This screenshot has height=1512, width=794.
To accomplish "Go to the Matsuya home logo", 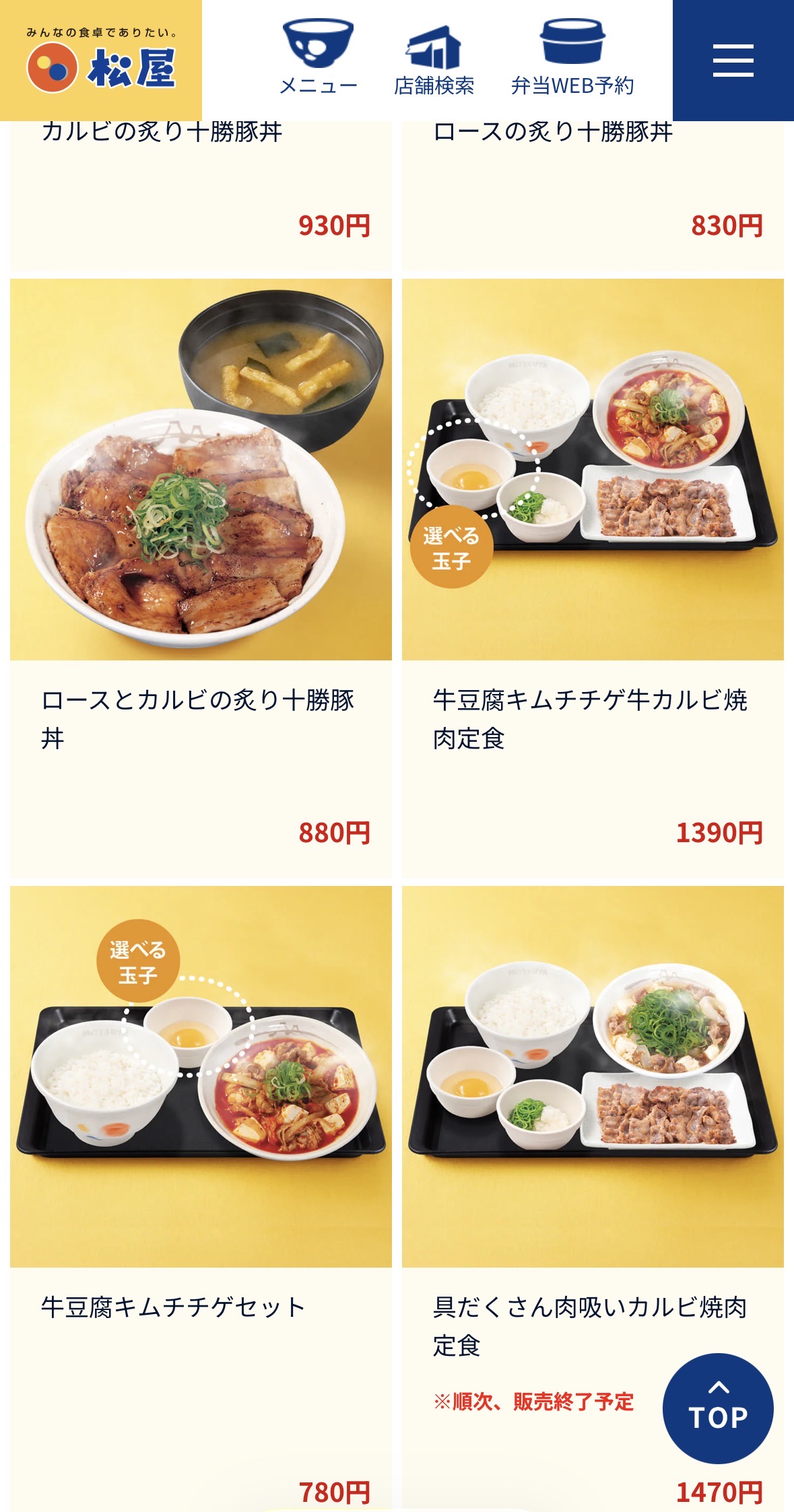I will click(x=101, y=61).
